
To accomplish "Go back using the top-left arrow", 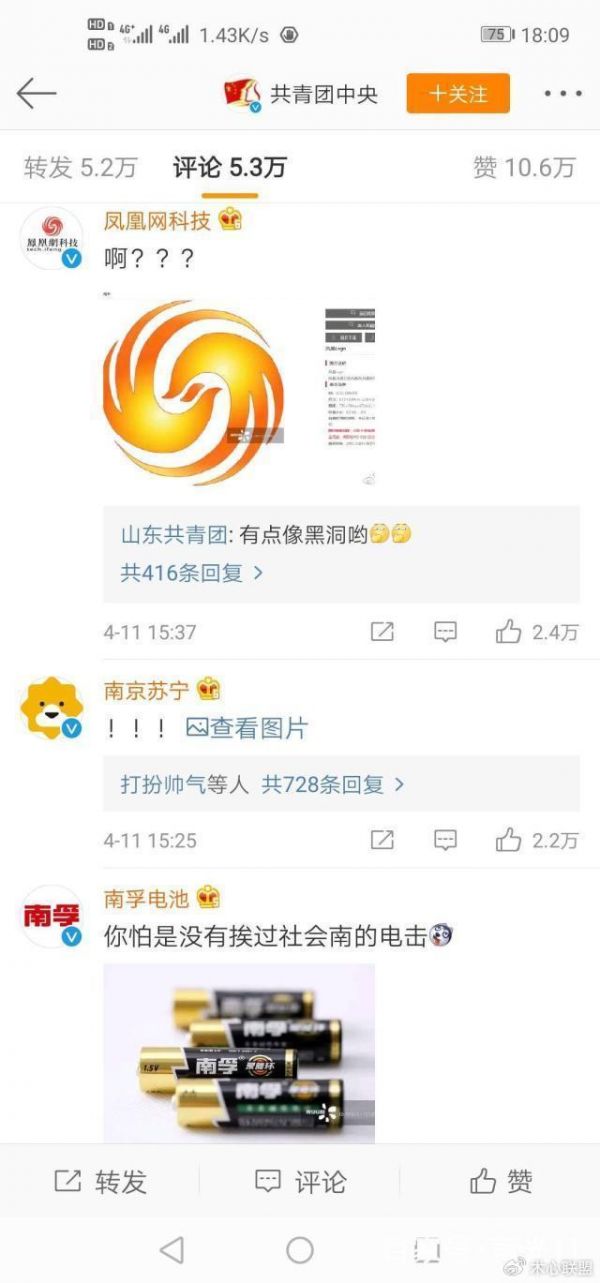I will click(x=36, y=94).
